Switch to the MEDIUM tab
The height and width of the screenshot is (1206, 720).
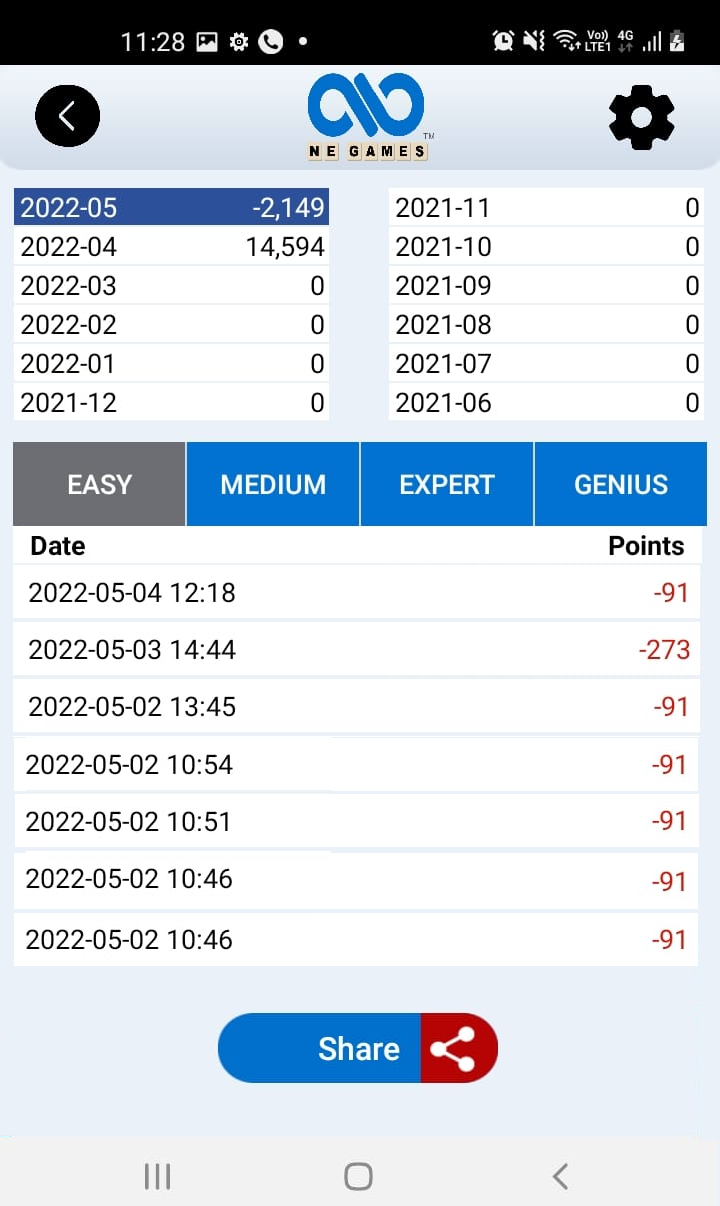pyautogui.click(x=273, y=485)
